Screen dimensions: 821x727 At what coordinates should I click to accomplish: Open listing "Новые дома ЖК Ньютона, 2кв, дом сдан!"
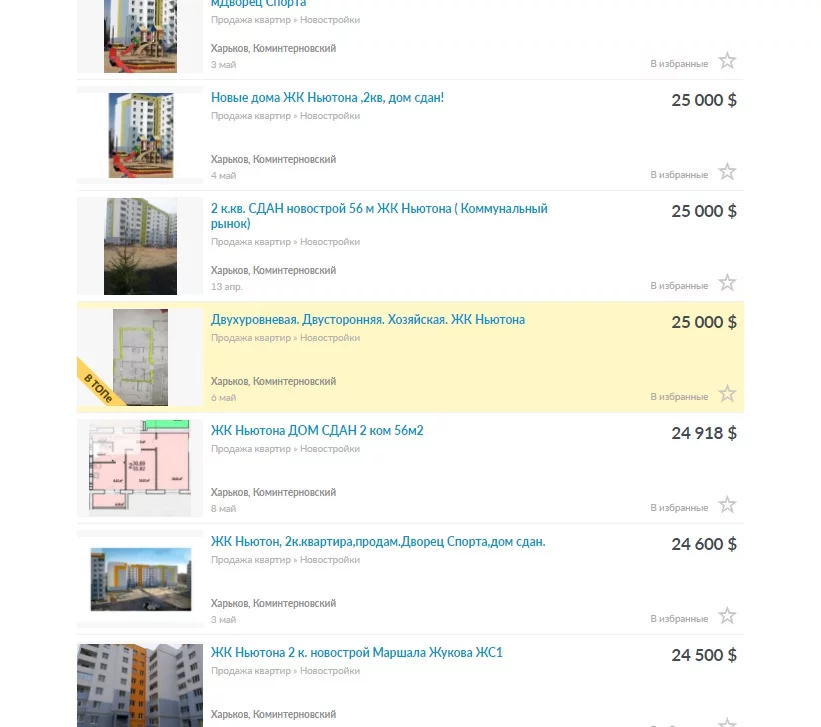[327, 98]
